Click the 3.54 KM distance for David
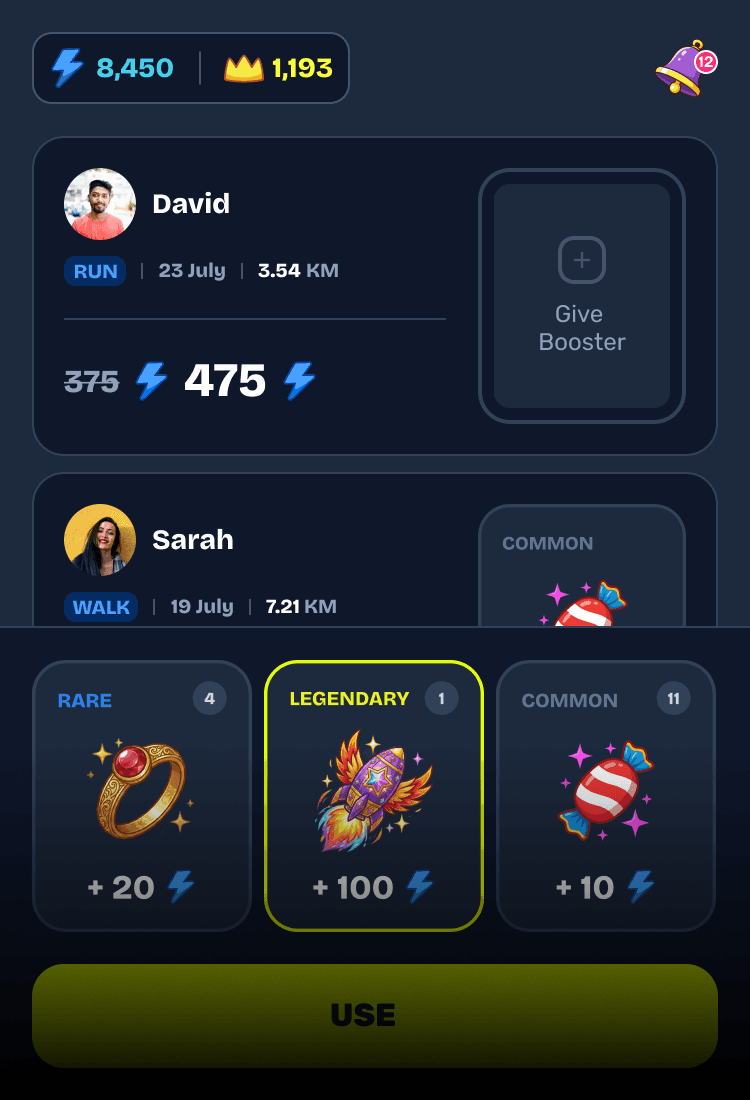Screen dimensions: 750x1100 coord(297,270)
